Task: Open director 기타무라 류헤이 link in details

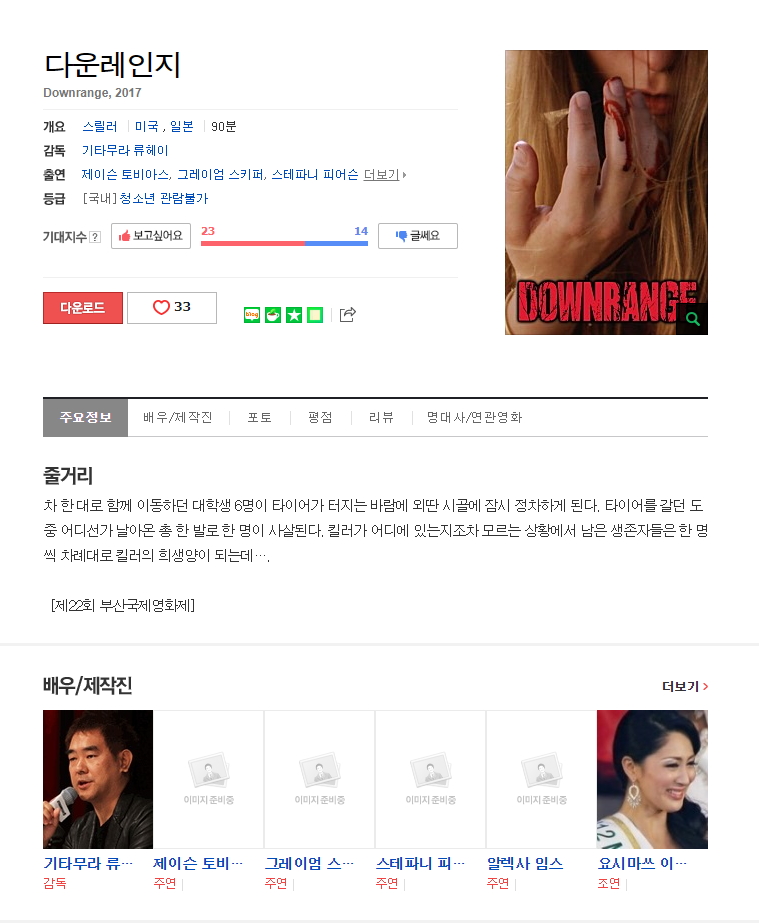Action: [125, 150]
